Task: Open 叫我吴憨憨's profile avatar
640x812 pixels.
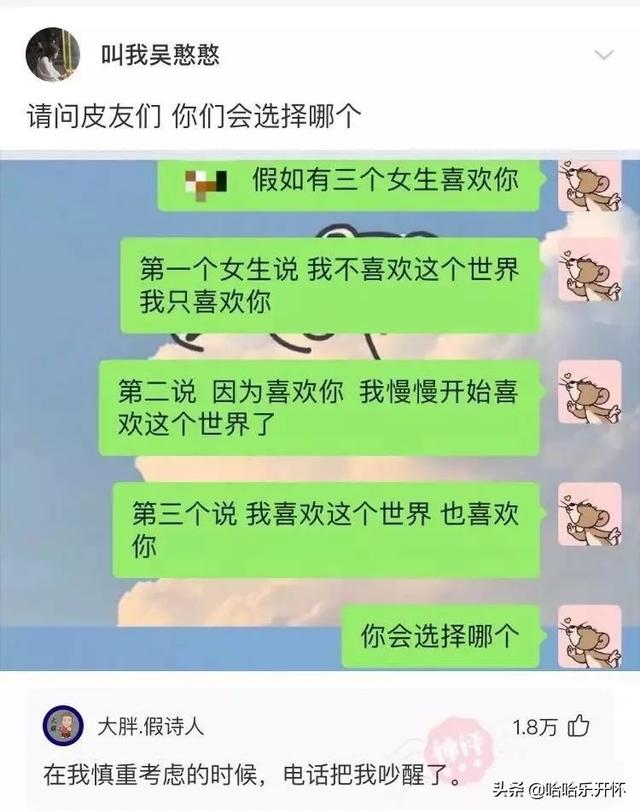Action: coord(52,54)
